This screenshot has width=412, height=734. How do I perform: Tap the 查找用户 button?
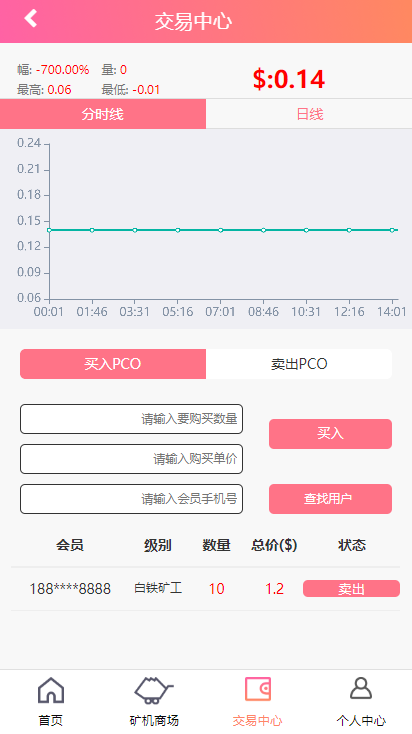330,499
